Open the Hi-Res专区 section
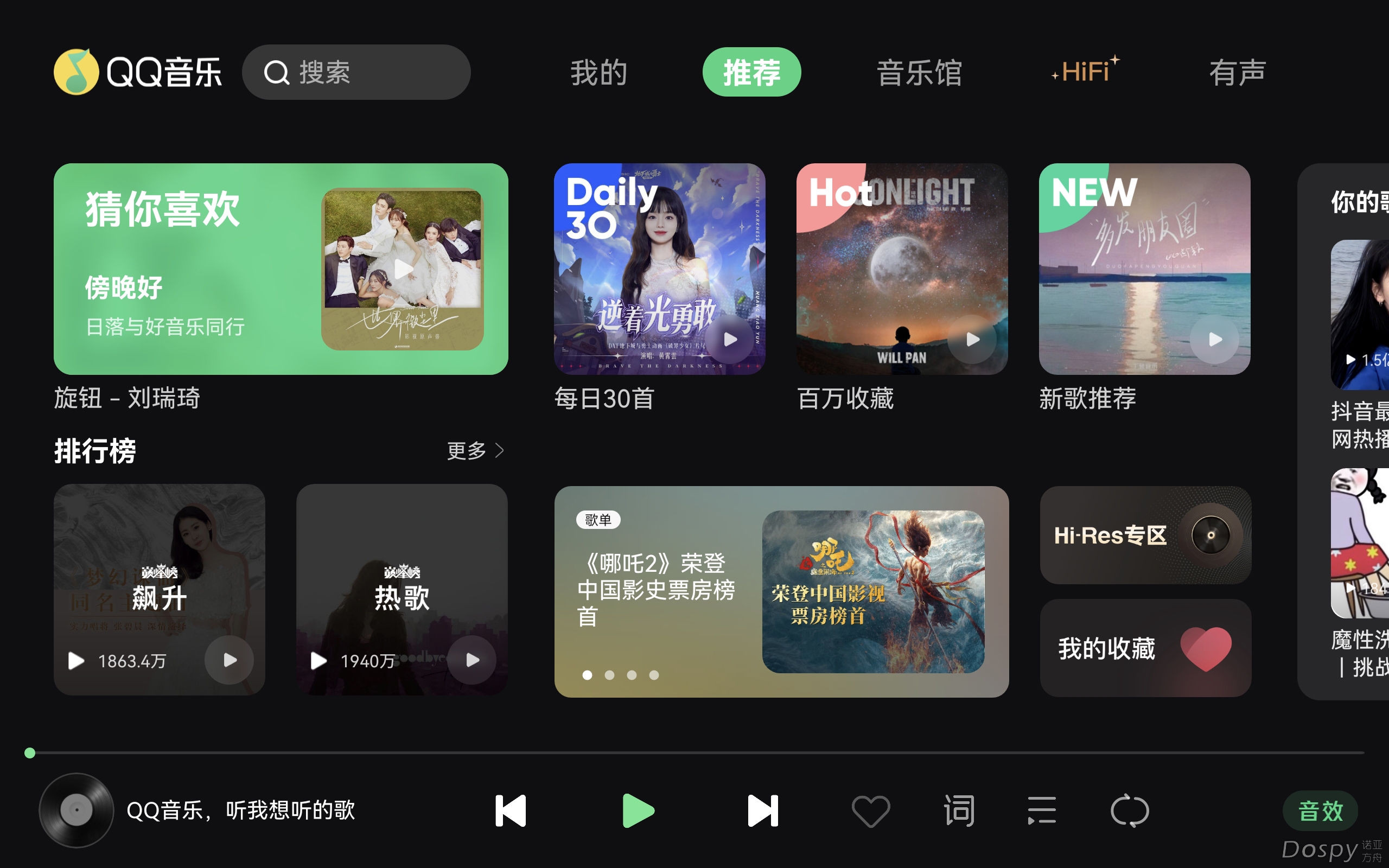 [x=1145, y=535]
